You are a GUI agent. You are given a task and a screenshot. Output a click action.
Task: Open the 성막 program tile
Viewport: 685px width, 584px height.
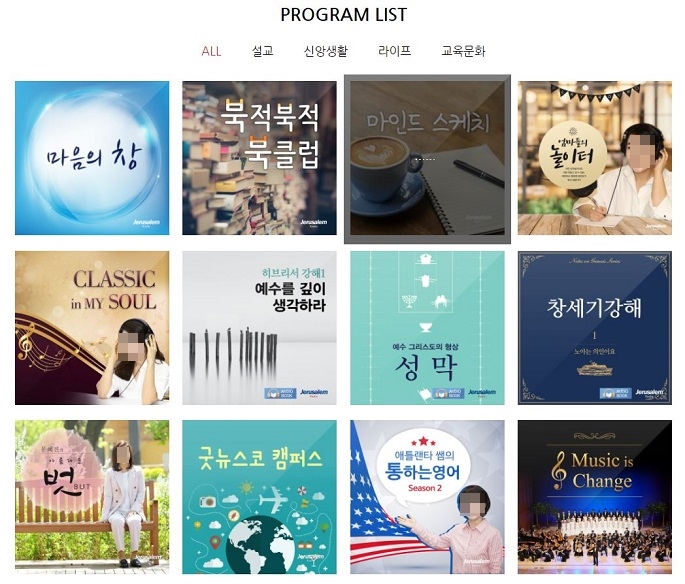point(427,328)
